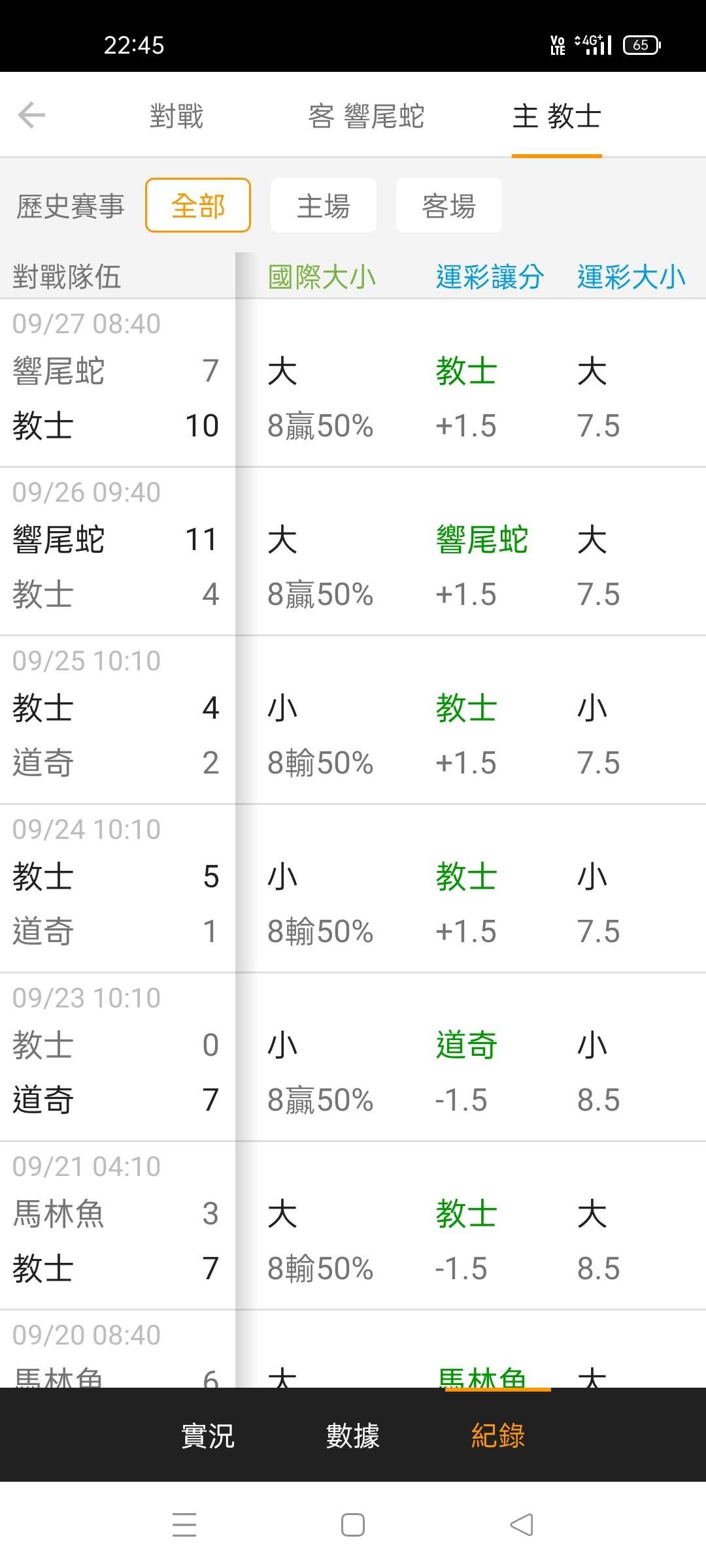
Task: Tap the 紀錄 bottom tab
Action: coord(498,1435)
